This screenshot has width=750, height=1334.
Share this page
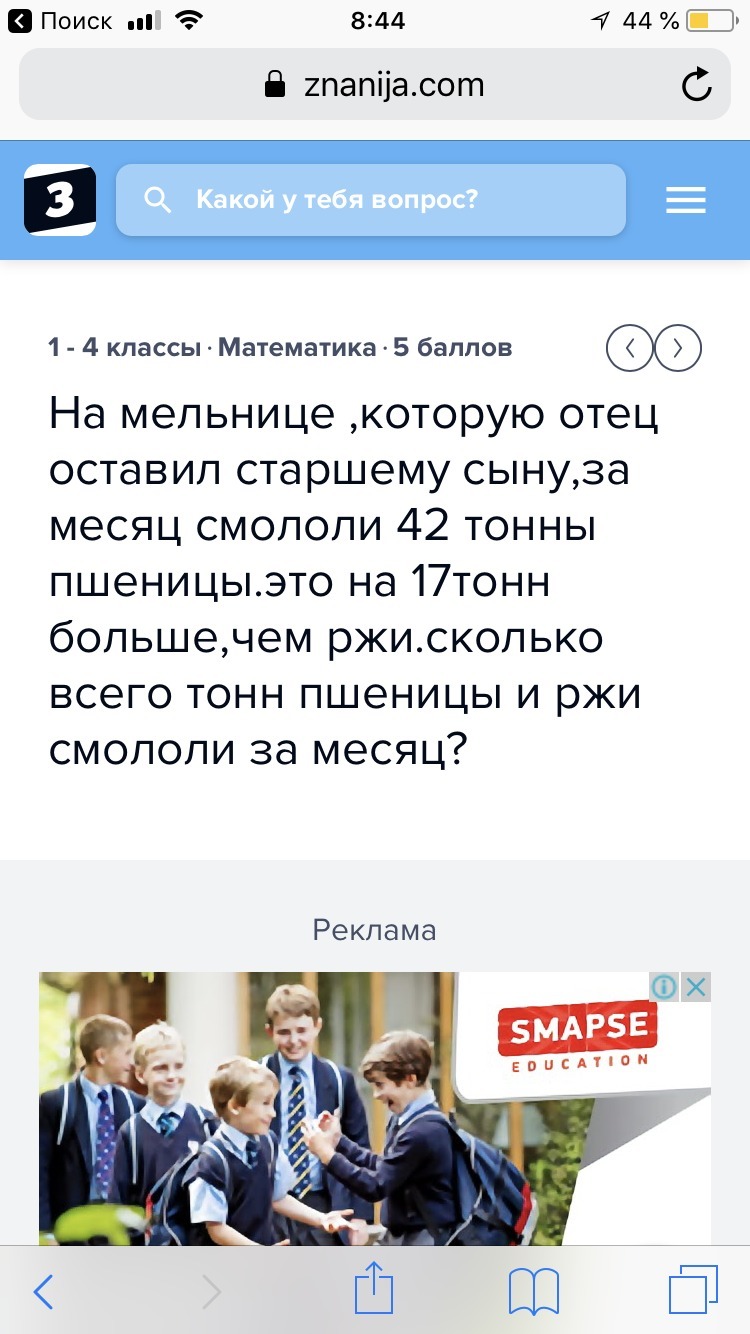click(x=374, y=1290)
